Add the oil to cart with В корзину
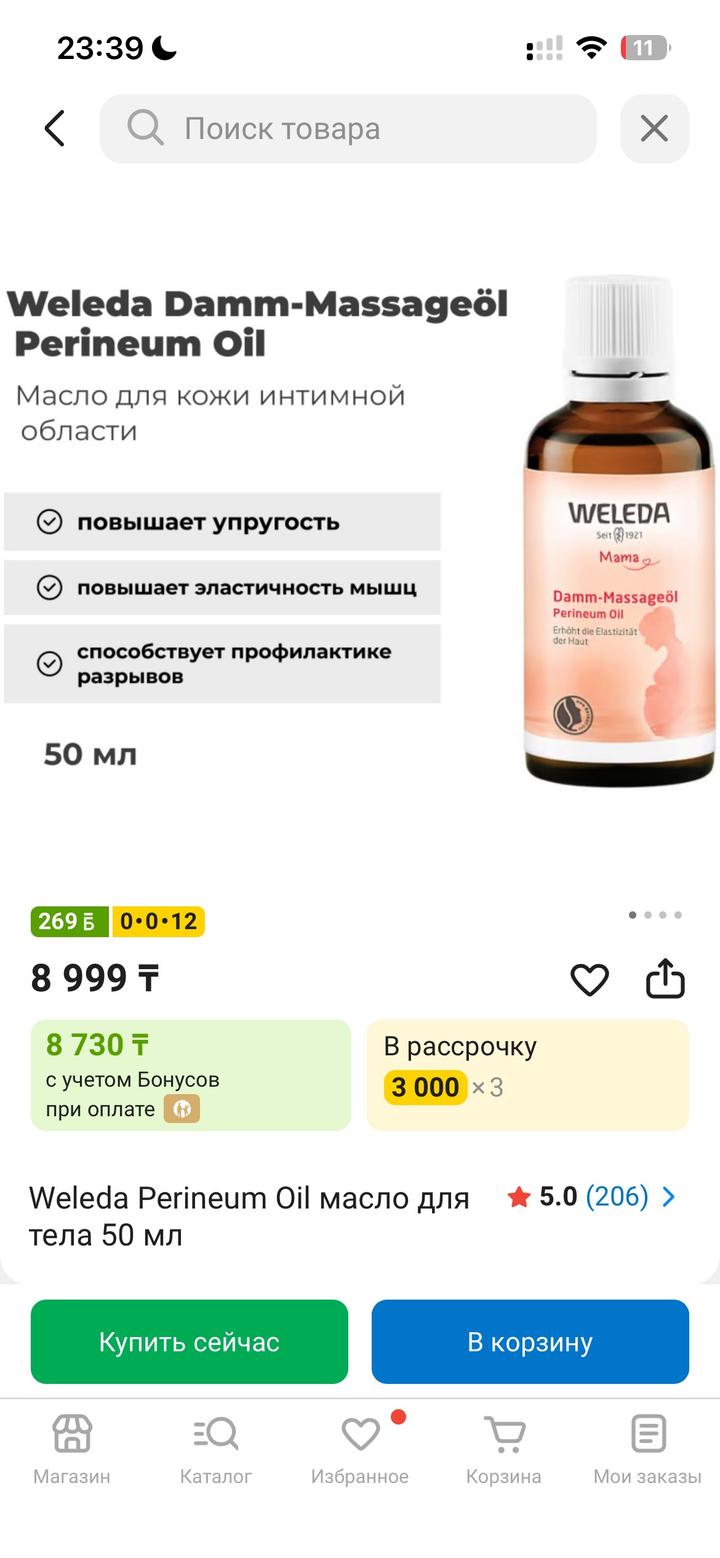This screenshot has height=1558, width=720. pyautogui.click(x=530, y=1342)
